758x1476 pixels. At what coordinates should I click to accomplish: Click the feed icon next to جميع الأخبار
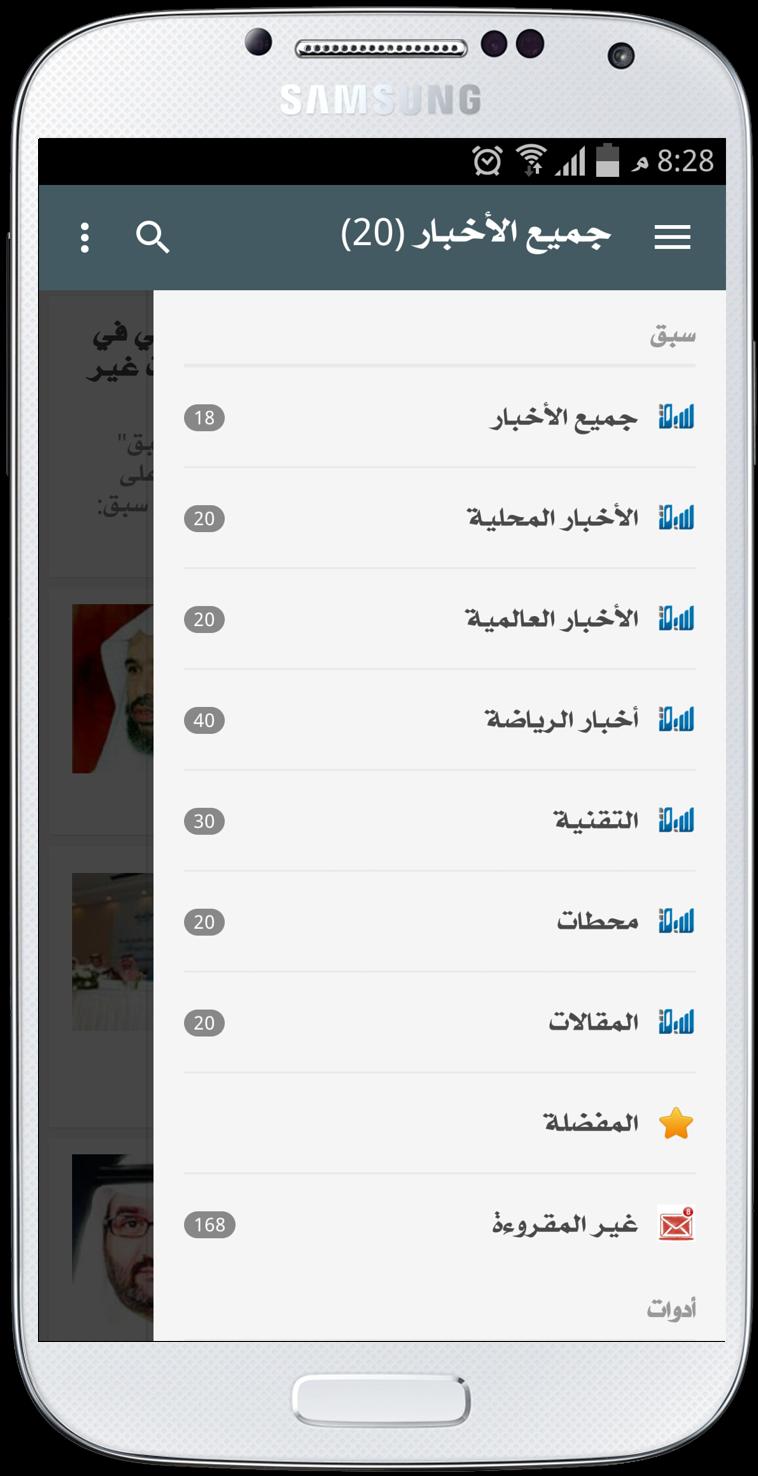point(676,417)
